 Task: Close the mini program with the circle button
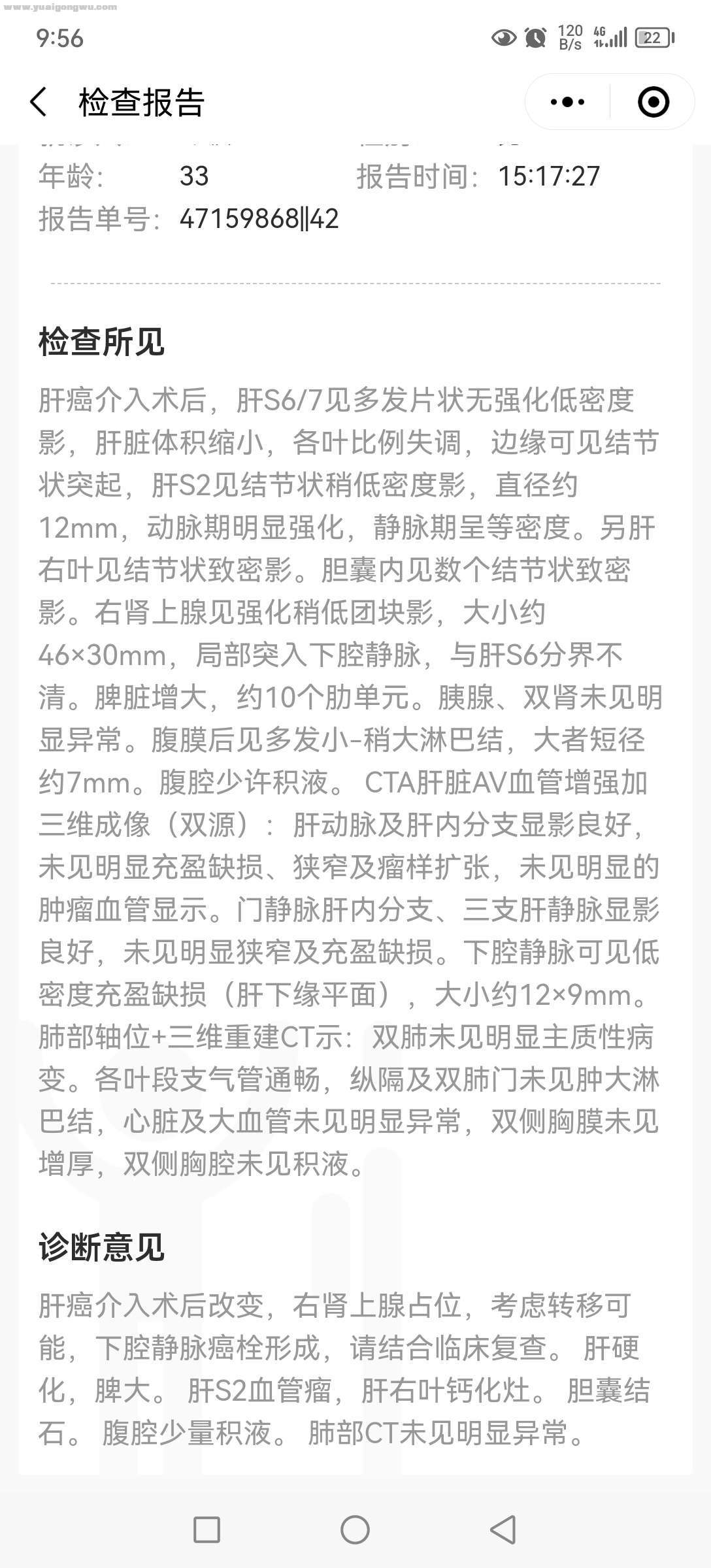(x=653, y=102)
